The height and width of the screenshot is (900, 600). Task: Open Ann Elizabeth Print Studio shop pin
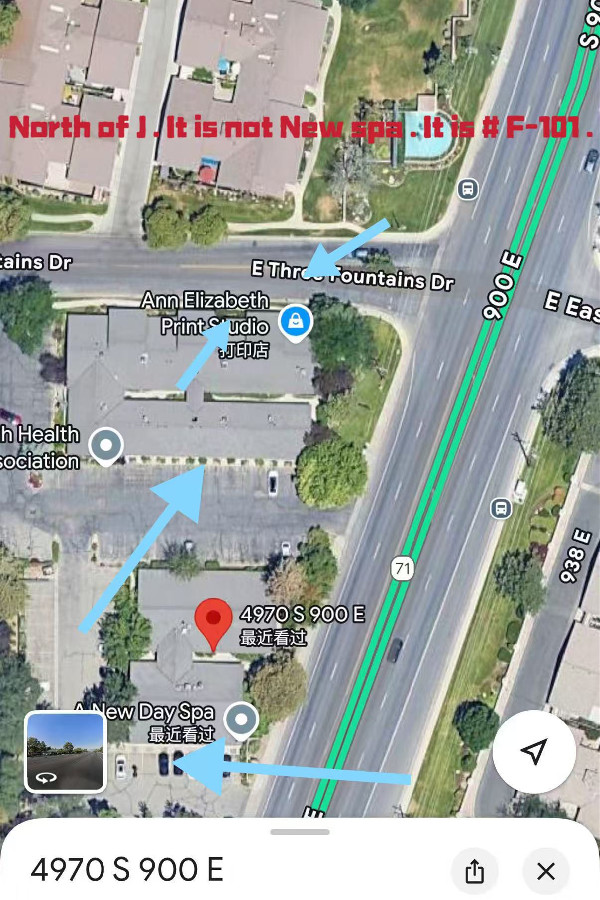point(294,322)
